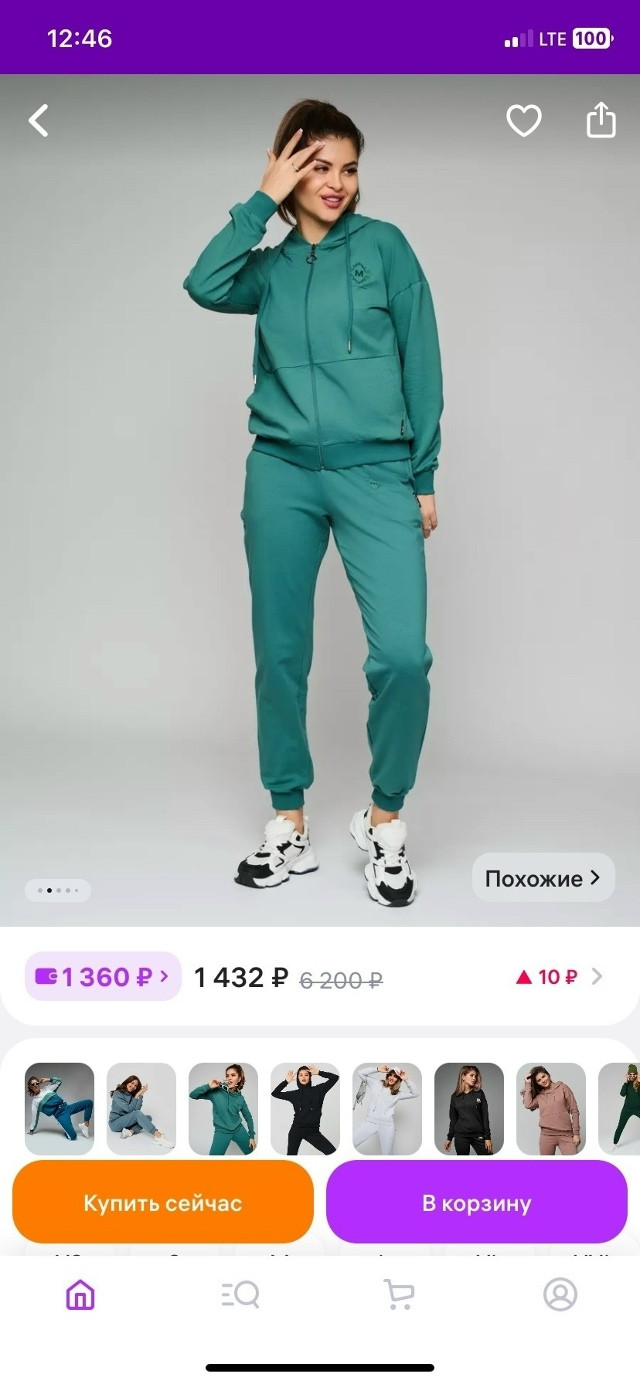640x1384 pixels.
Task: Open the Похожие similar items button
Action: pos(543,878)
